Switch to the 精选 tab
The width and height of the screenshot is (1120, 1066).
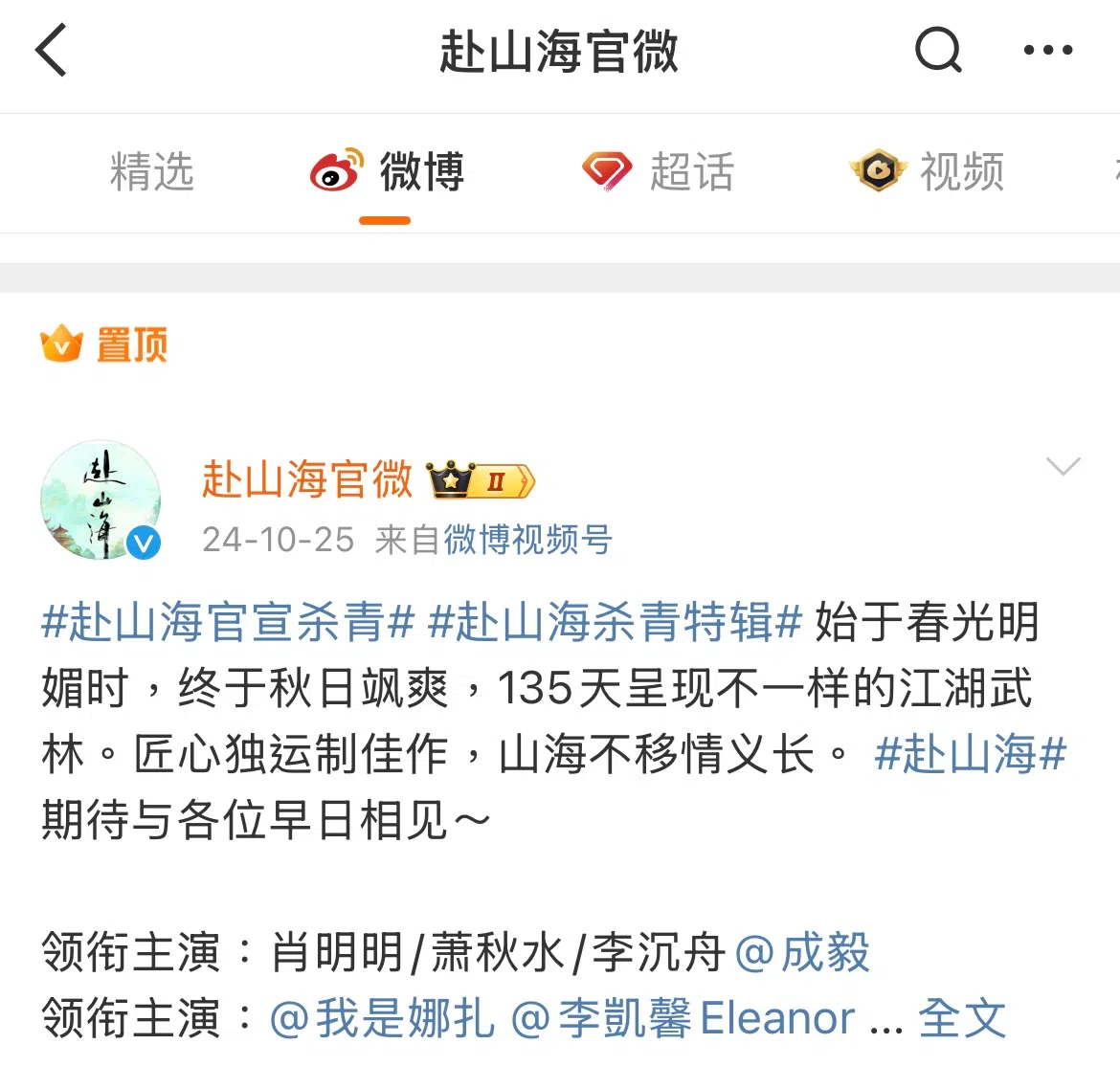[152, 172]
